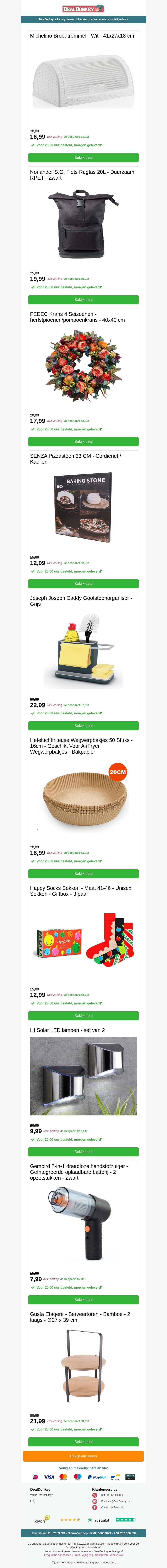The width and height of the screenshot is (167, 1568).
Task: Tap Bekijk deal for HI Solar LED lampen
Action: coord(83,1152)
